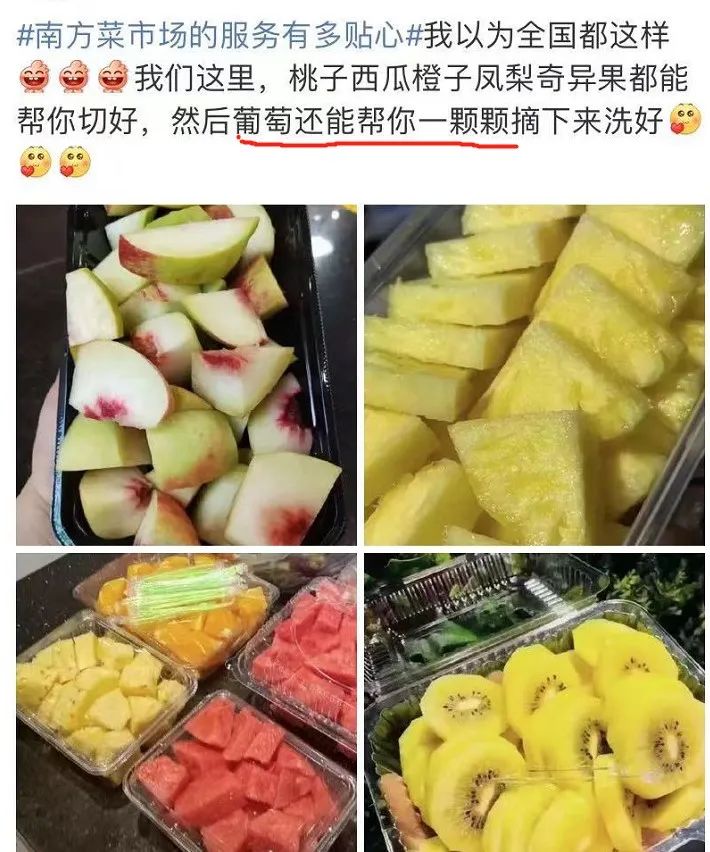The height and width of the screenshot is (852, 710).
Task: View the cut pineapple wedges photo
Action: click(x=534, y=375)
